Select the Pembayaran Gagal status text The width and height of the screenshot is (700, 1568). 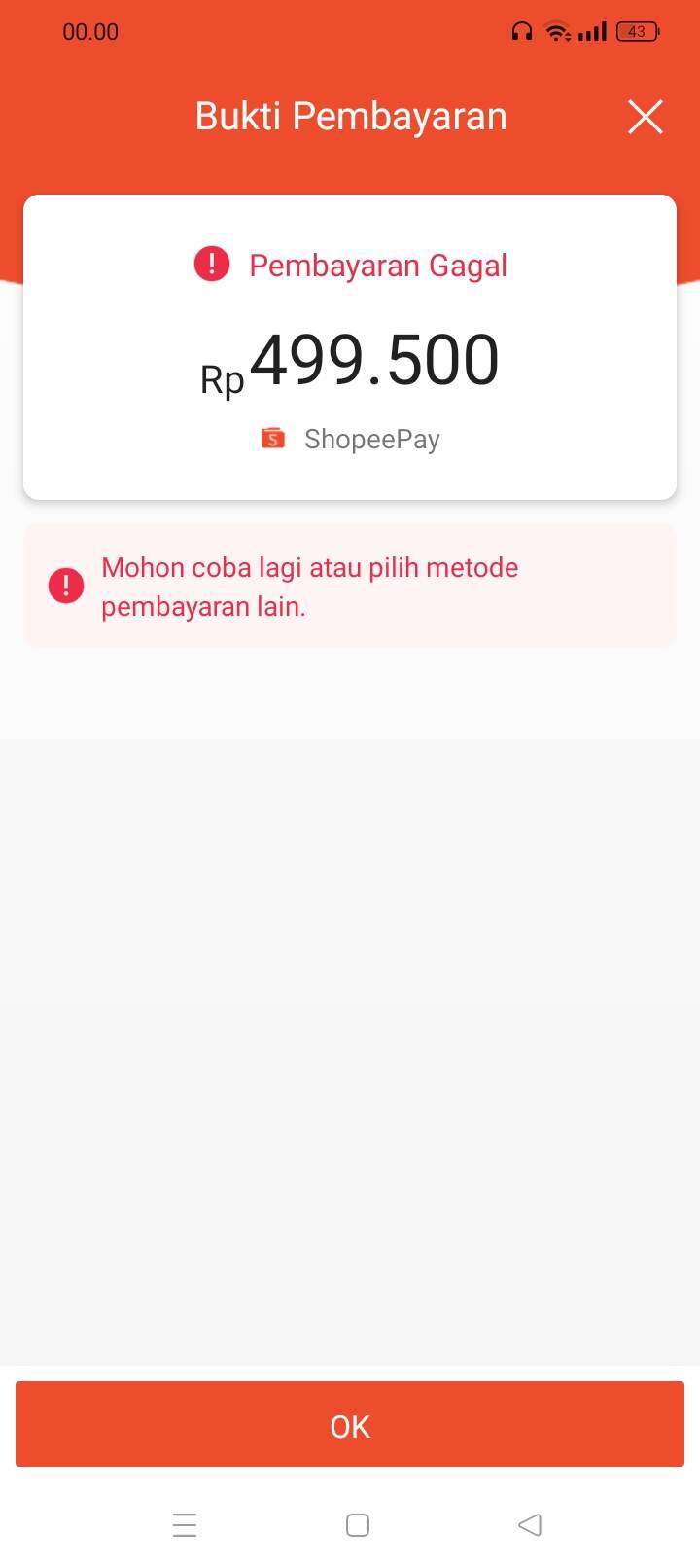tap(378, 264)
